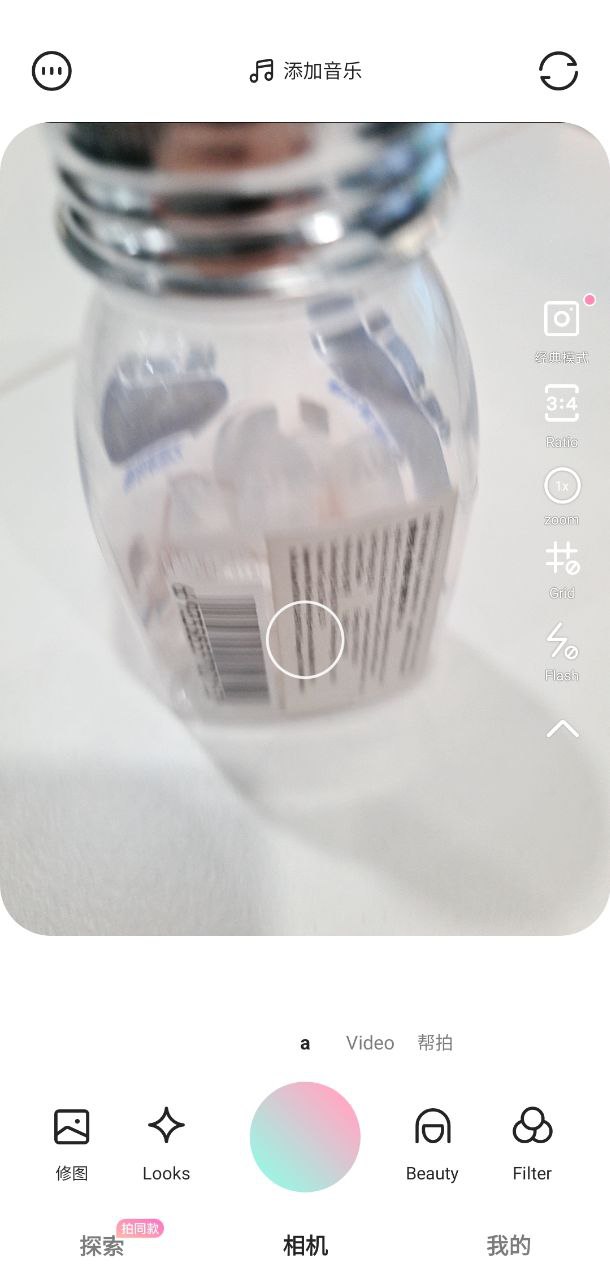Switch to 帮拍 mode
The image size is (610, 1280).
(435, 1043)
